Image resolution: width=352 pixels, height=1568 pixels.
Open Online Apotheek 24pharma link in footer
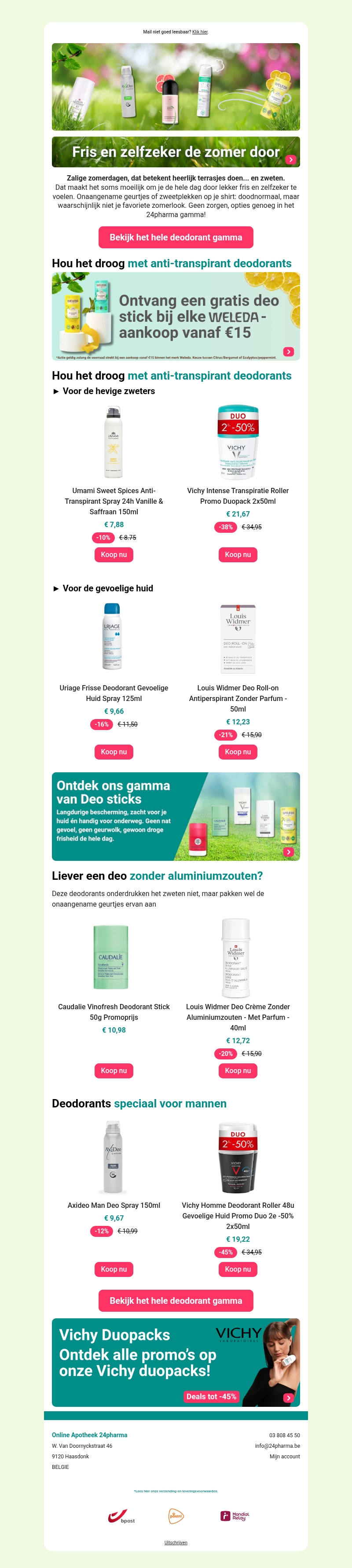89,1435
